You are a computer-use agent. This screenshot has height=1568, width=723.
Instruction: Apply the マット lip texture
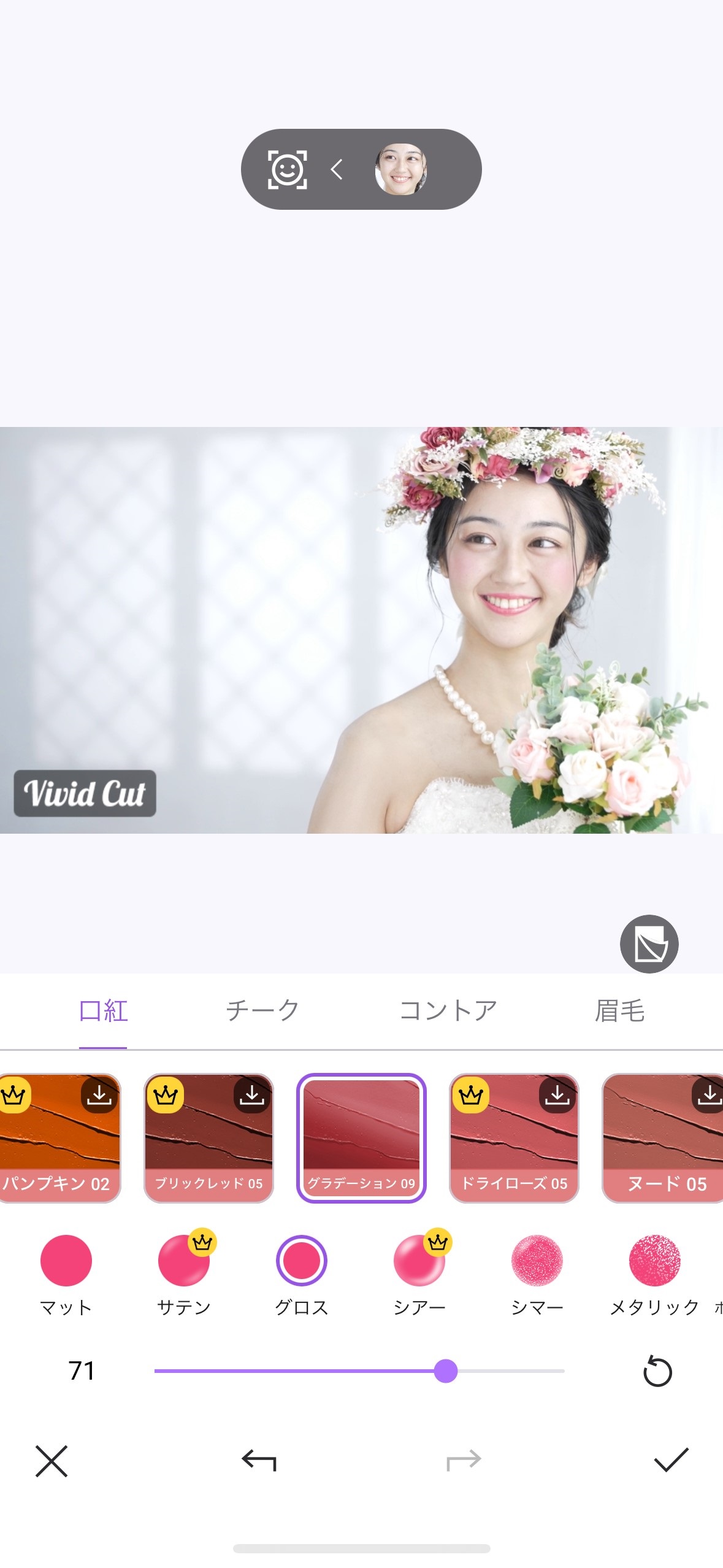pos(66,1261)
